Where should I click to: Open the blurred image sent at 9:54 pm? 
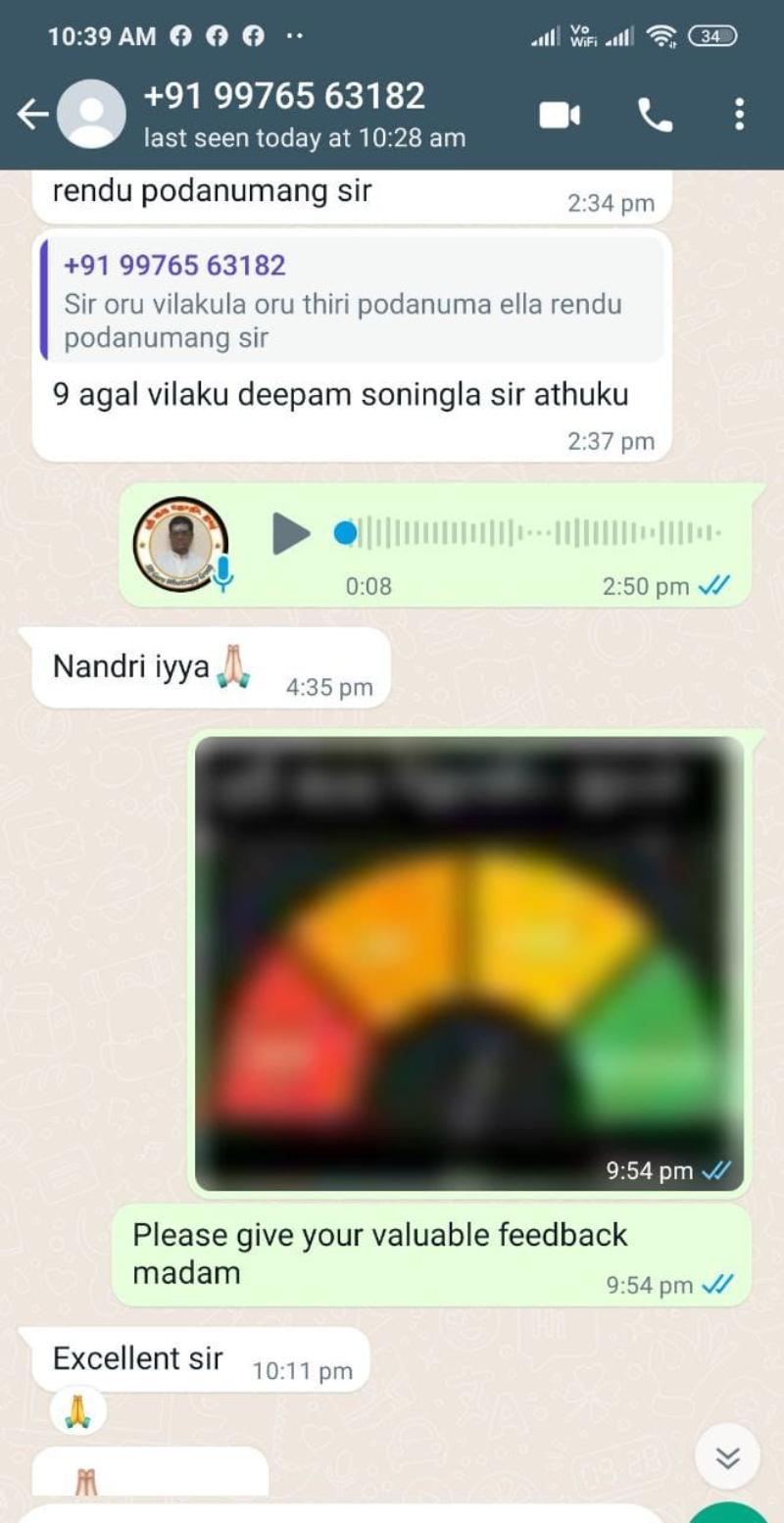tap(468, 960)
